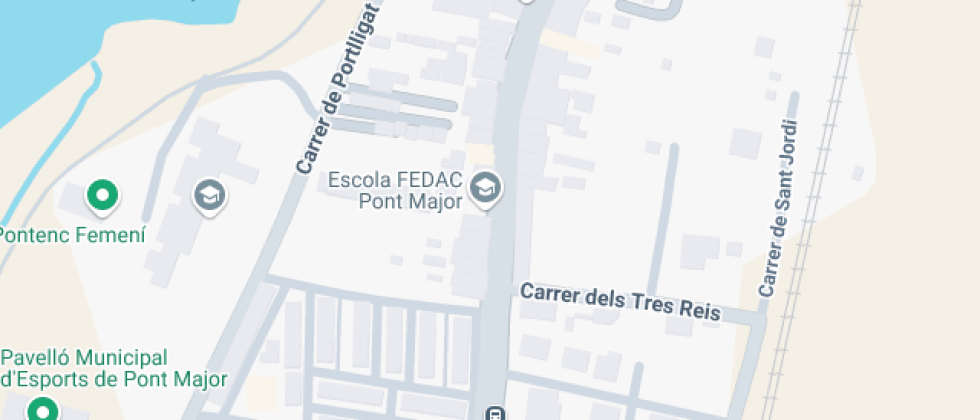Screen dimensions: 980x420
Task: Open the Escola FEDAC Pont Major marker
Action: (x=486, y=188)
